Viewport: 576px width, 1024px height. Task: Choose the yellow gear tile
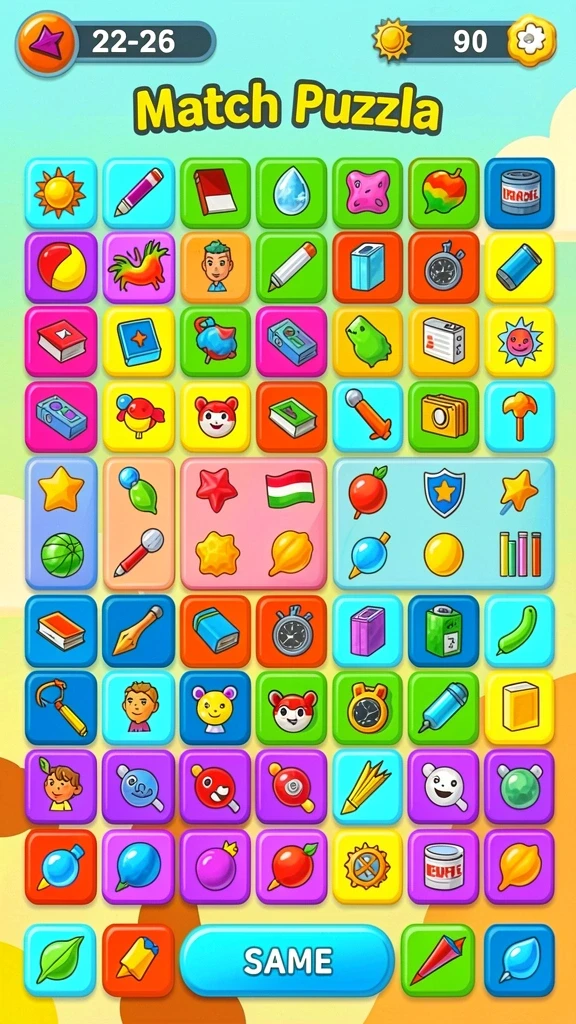[368, 867]
